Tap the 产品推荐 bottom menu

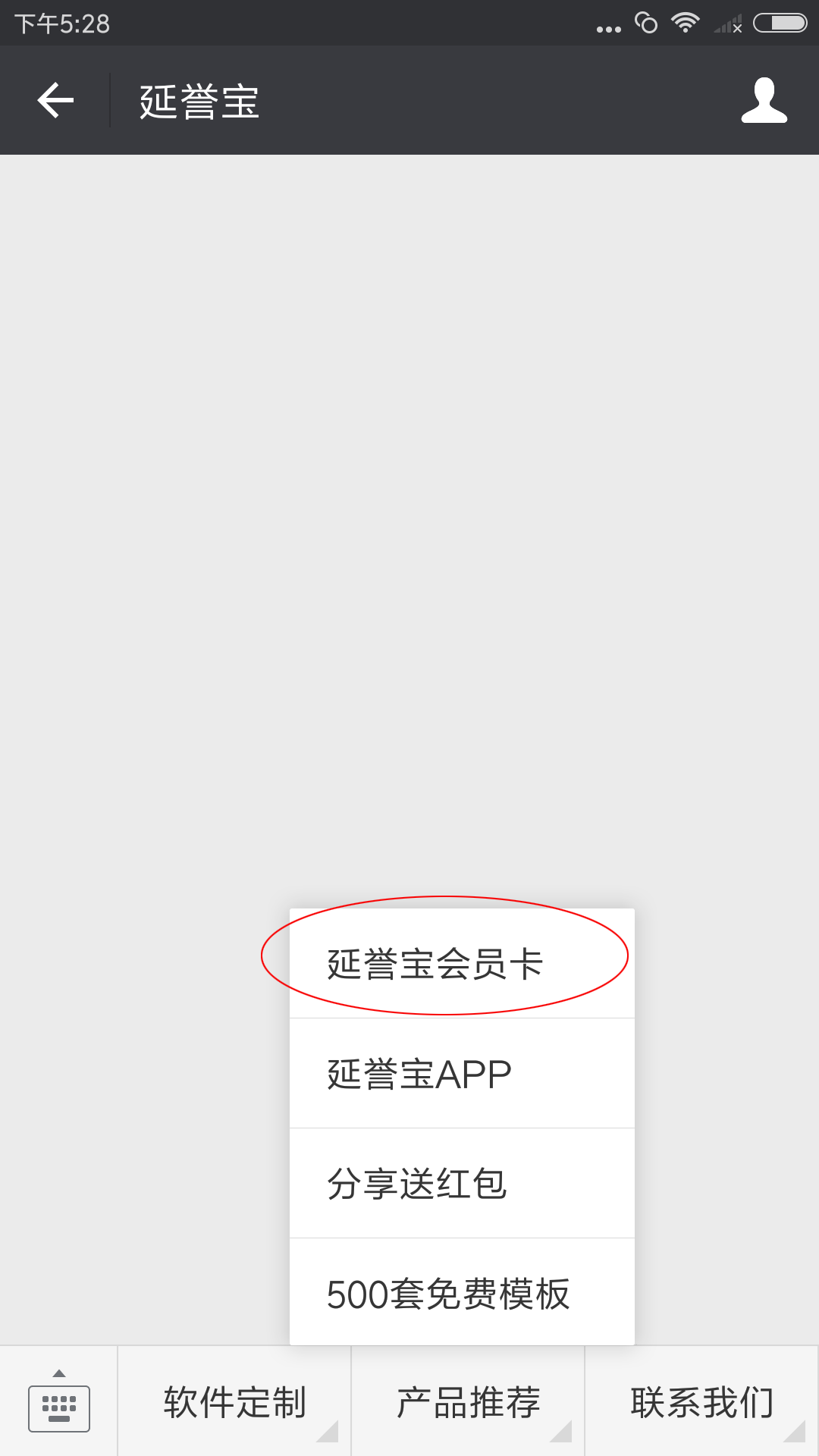(468, 1403)
